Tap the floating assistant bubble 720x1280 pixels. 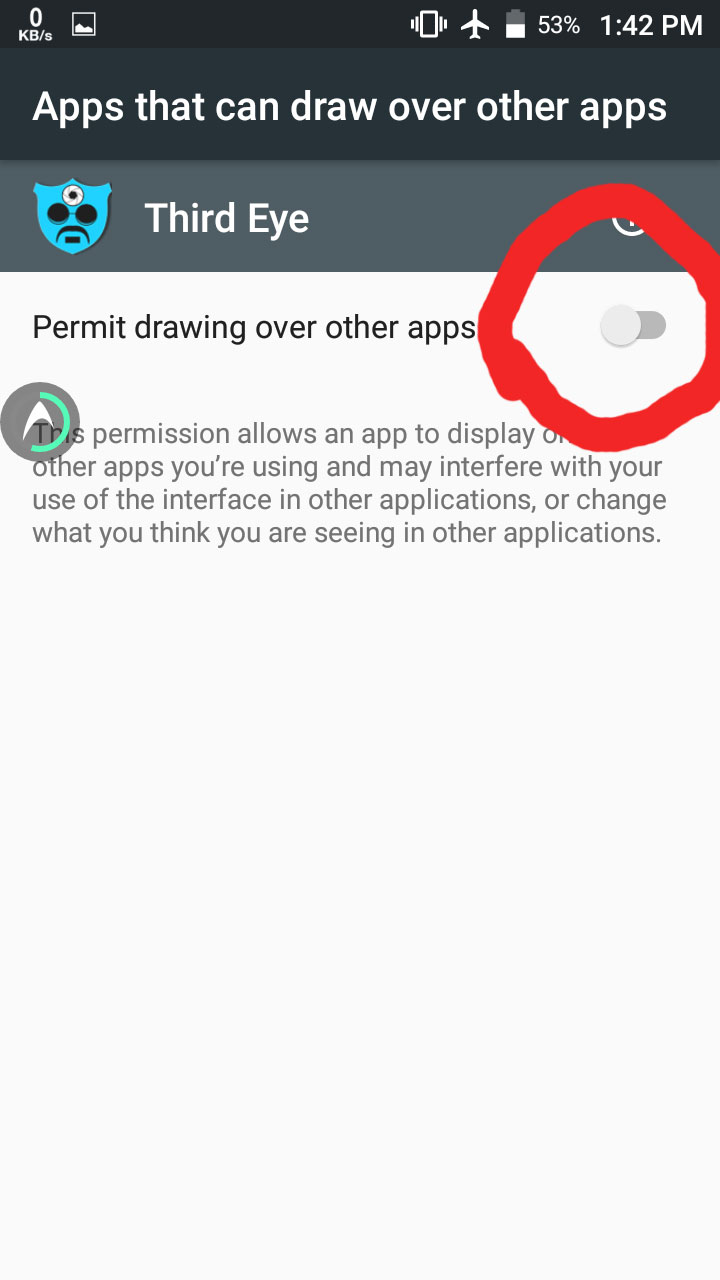pos(40,422)
